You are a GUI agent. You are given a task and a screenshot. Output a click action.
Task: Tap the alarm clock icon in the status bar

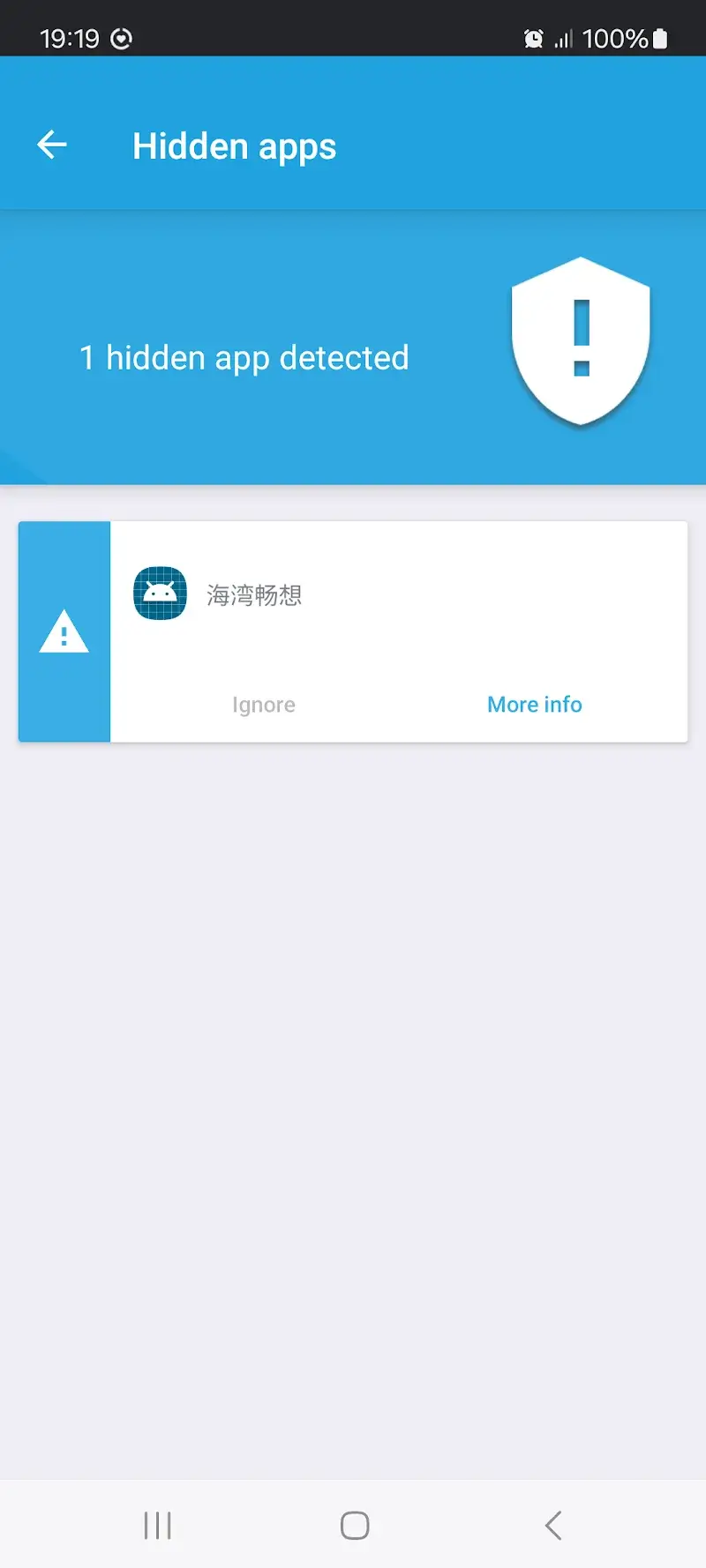[x=533, y=39]
